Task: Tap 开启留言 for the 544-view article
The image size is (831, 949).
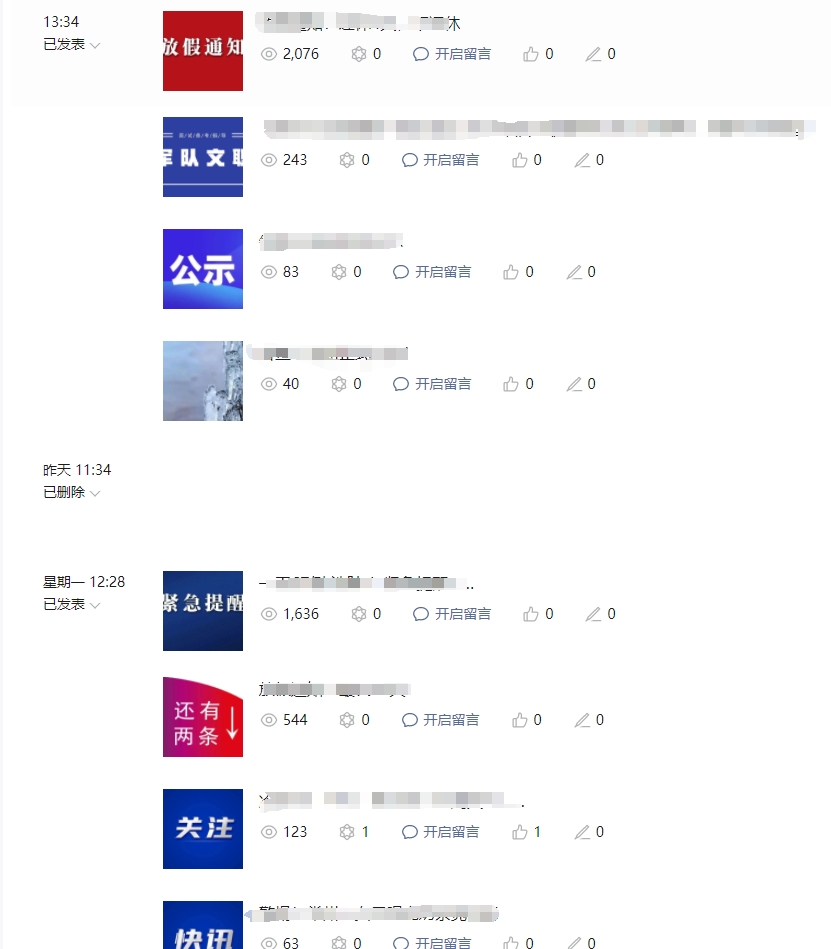Action: click(x=440, y=720)
